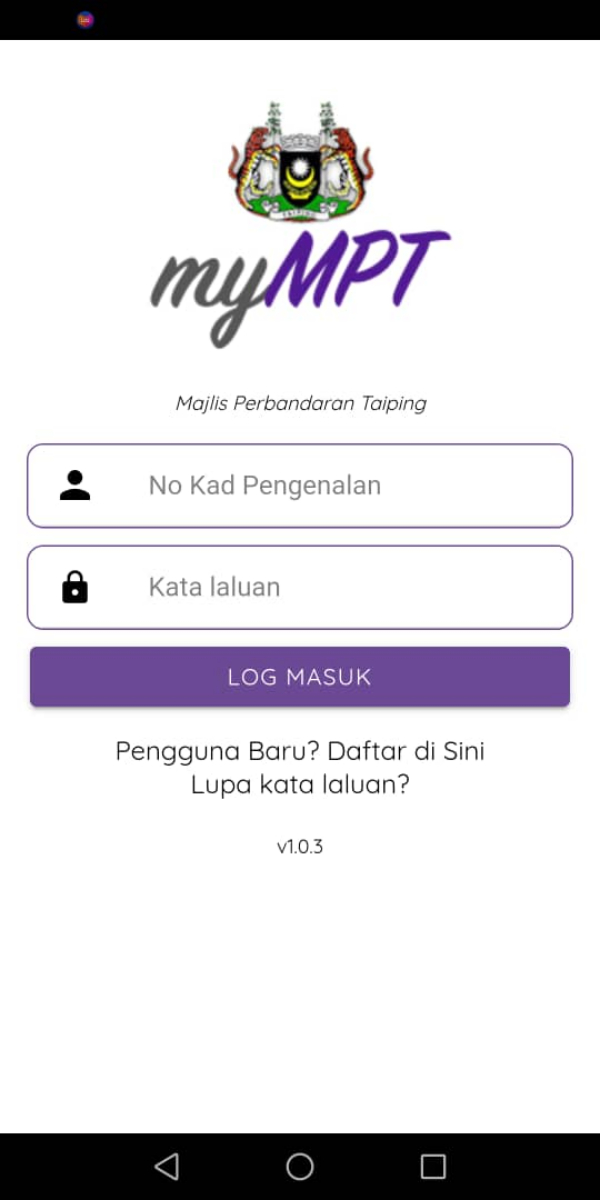
Task: Tap the LOG MASUK button
Action: pyautogui.click(x=300, y=677)
